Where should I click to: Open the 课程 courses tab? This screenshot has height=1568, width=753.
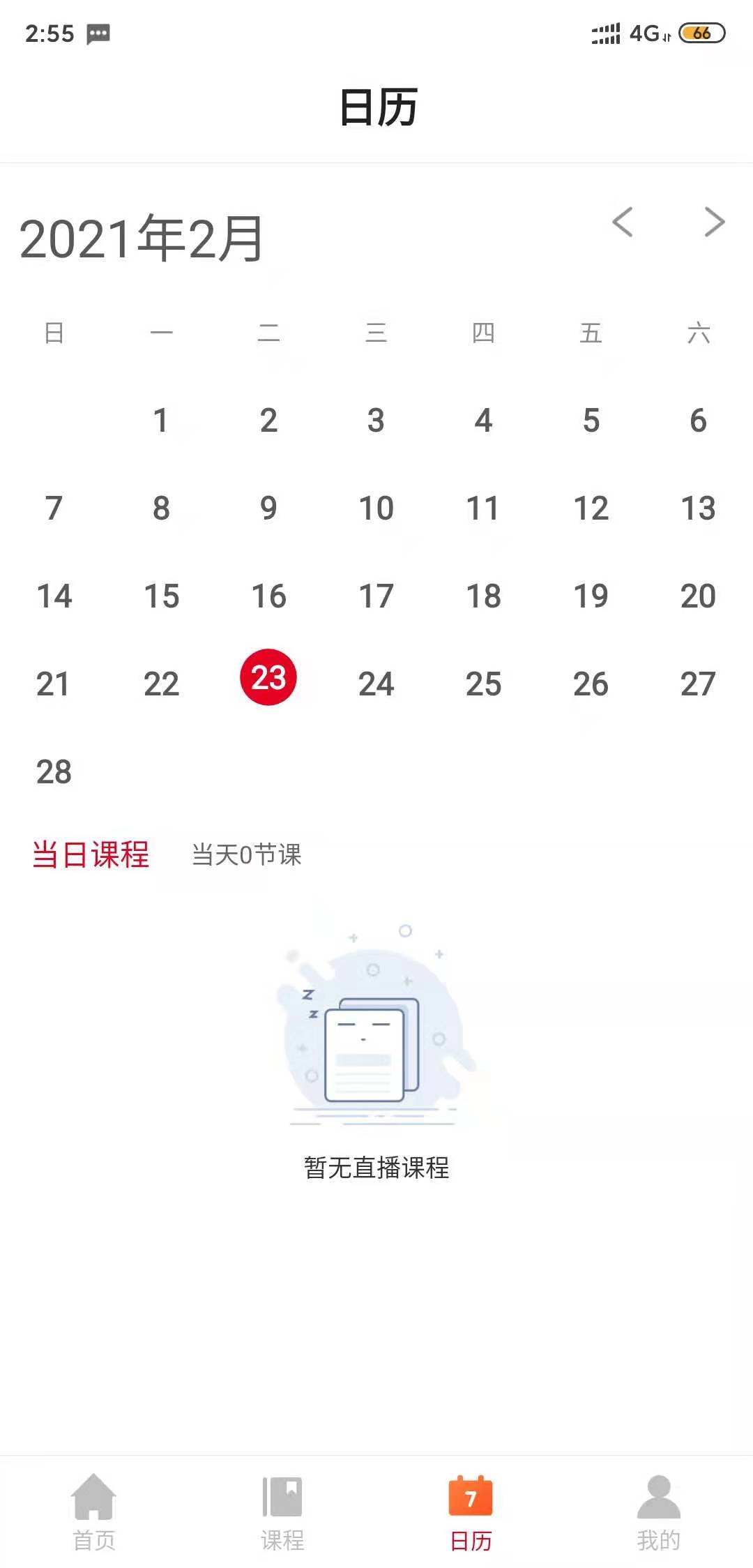point(282,1511)
